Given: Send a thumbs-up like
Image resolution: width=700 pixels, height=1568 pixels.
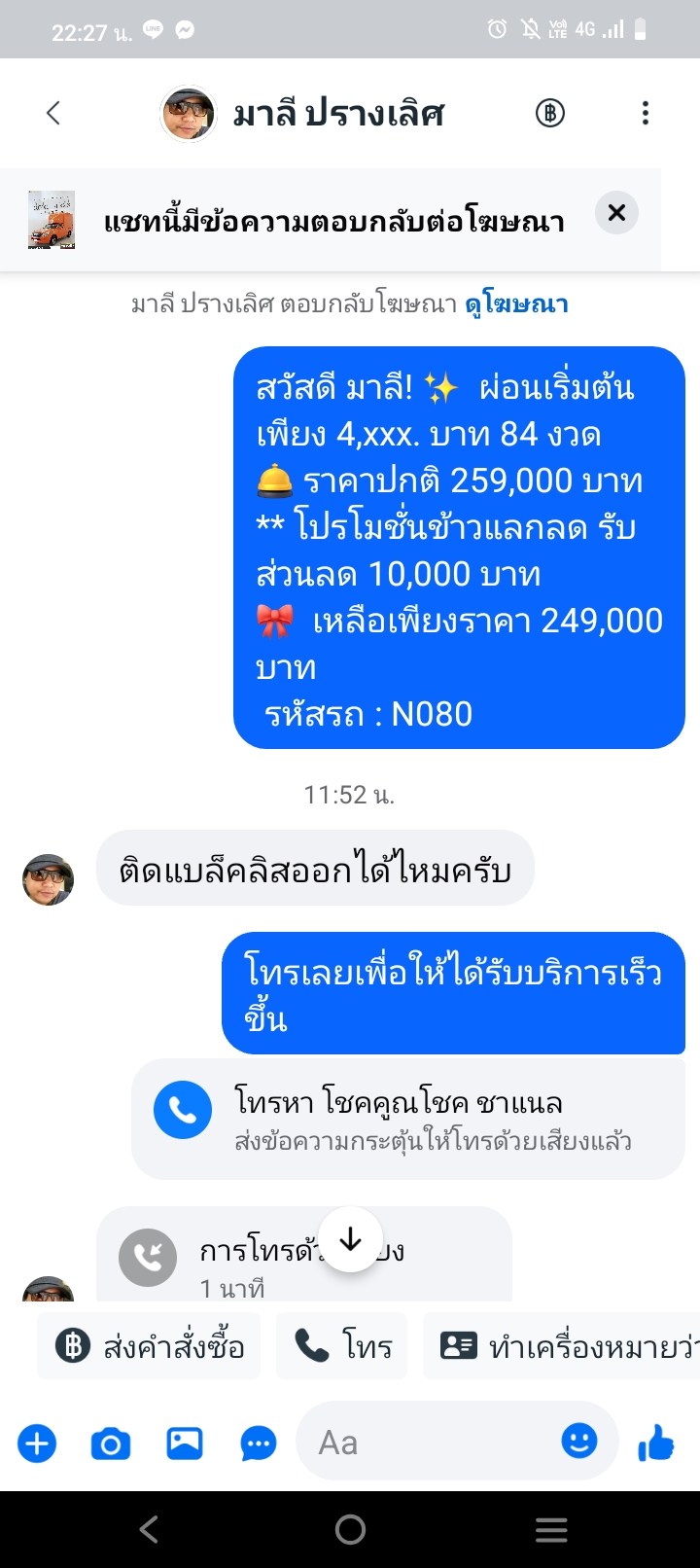Looking at the screenshot, I should pos(656,1443).
